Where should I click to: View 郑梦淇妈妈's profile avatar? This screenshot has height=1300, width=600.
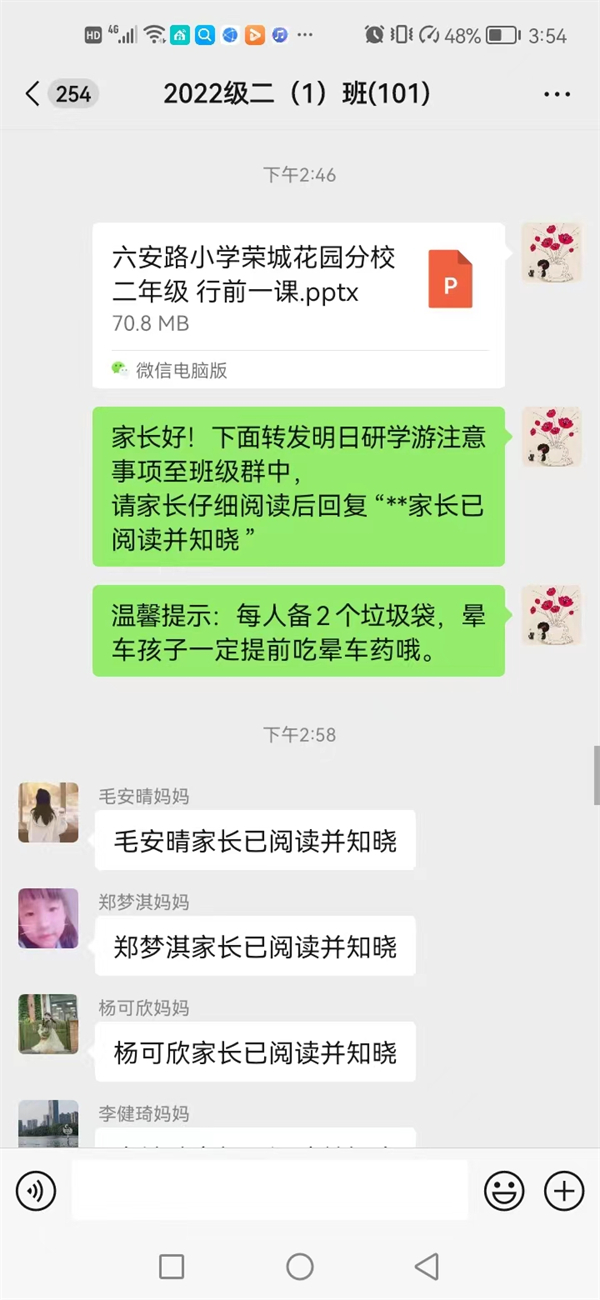[48, 918]
